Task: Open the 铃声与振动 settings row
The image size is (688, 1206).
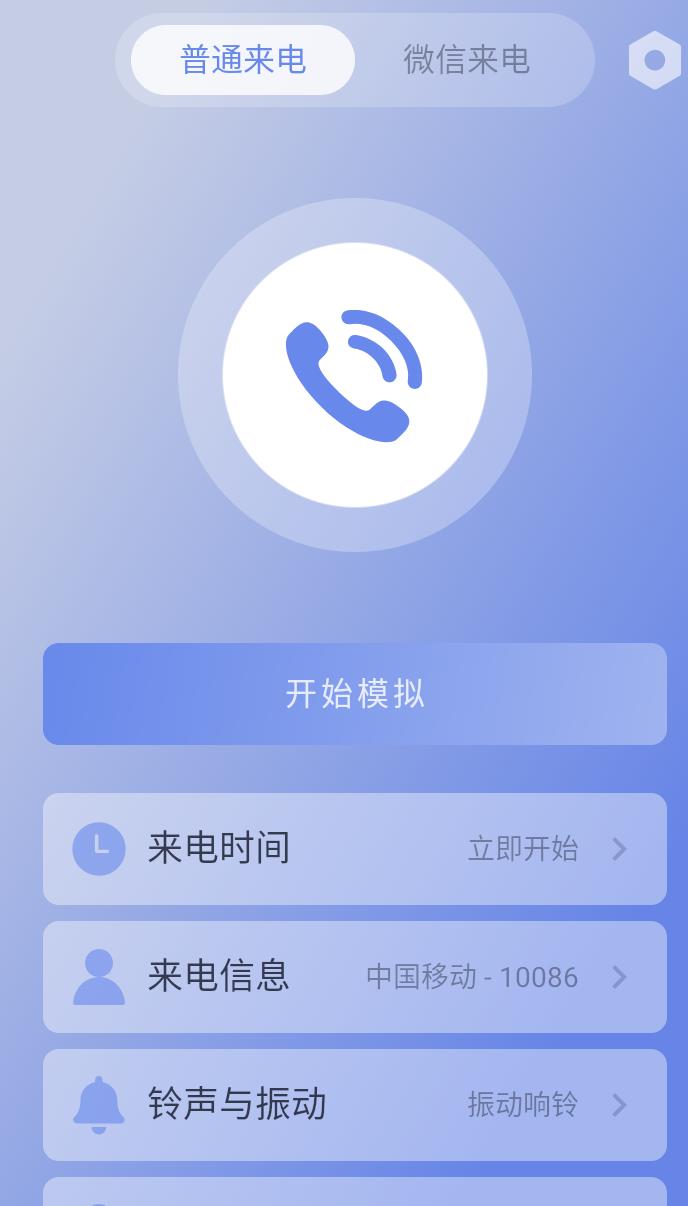Action: 355,1105
